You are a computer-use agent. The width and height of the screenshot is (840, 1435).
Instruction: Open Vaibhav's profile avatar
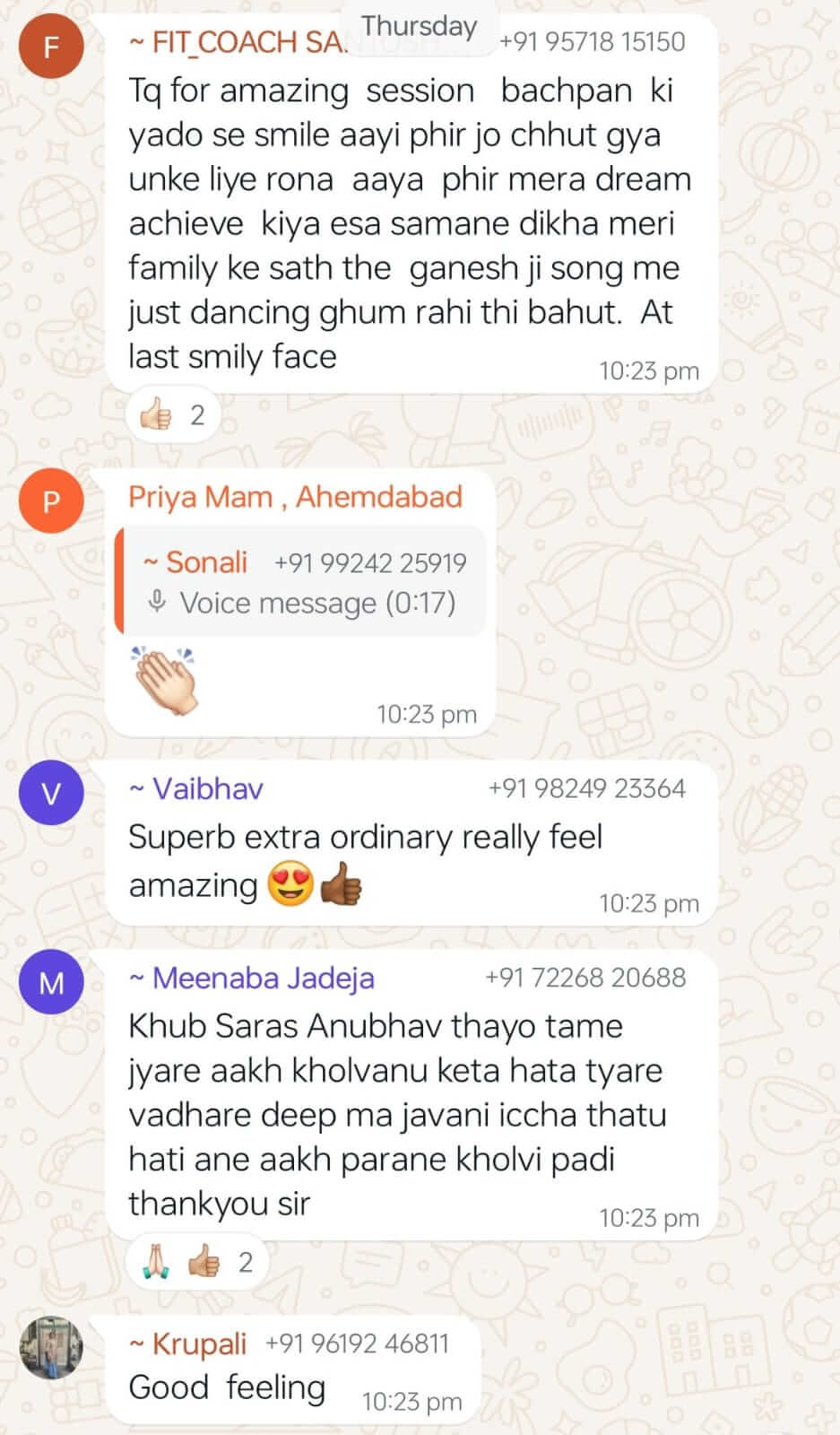coord(51,793)
